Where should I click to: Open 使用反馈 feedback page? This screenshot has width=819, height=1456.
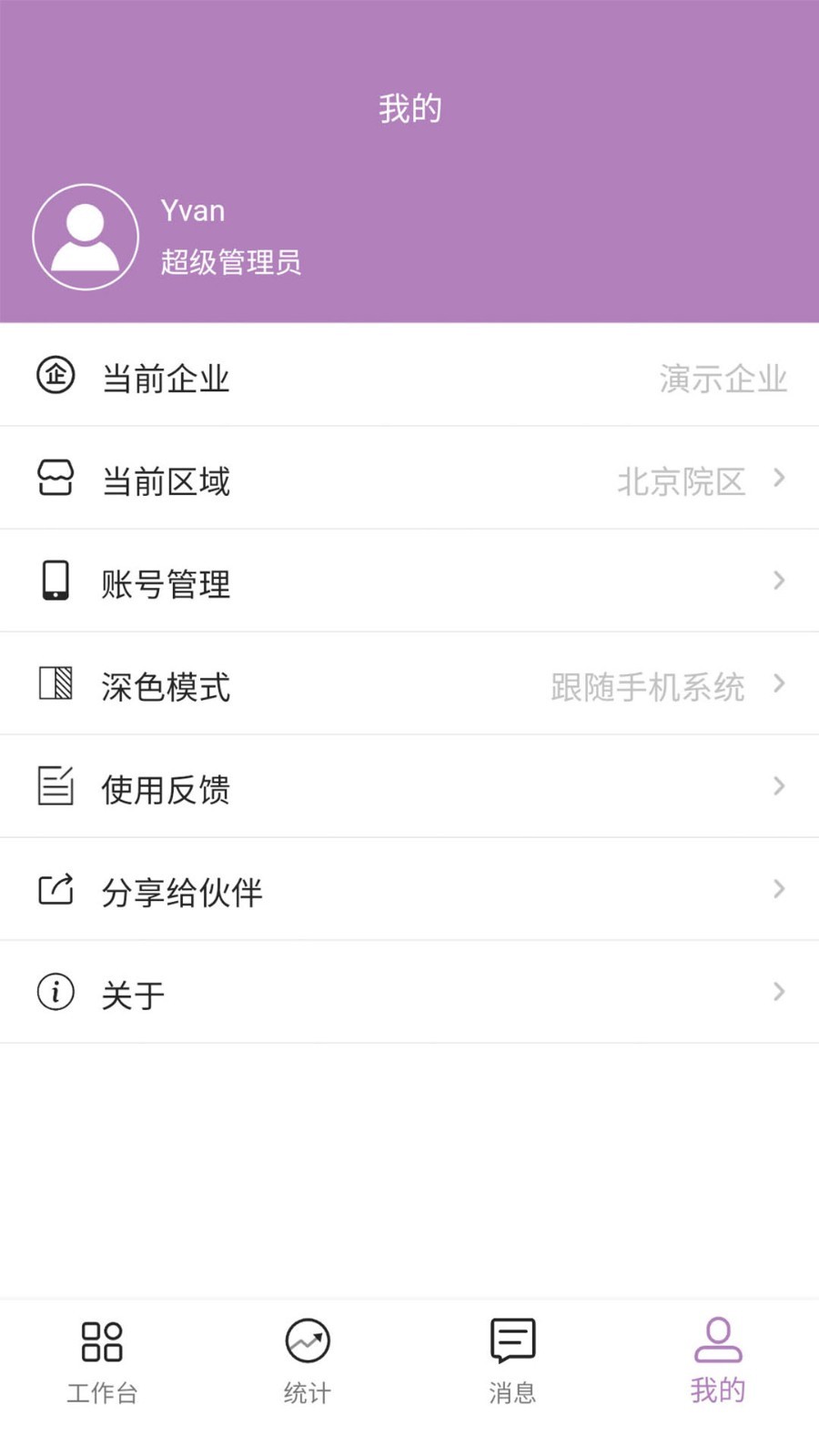click(409, 787)
